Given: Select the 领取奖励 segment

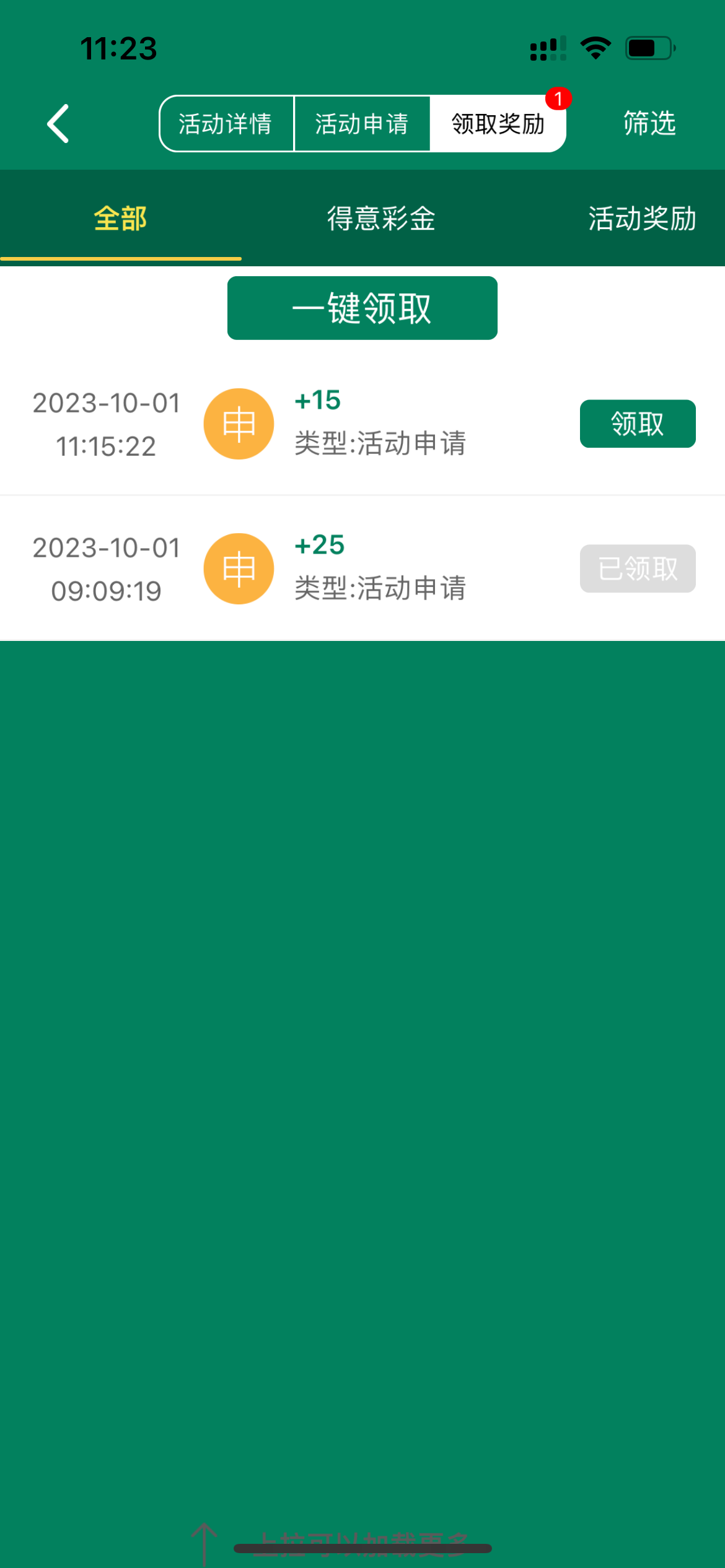Looking at the screenshot, I should pos(498,124).
